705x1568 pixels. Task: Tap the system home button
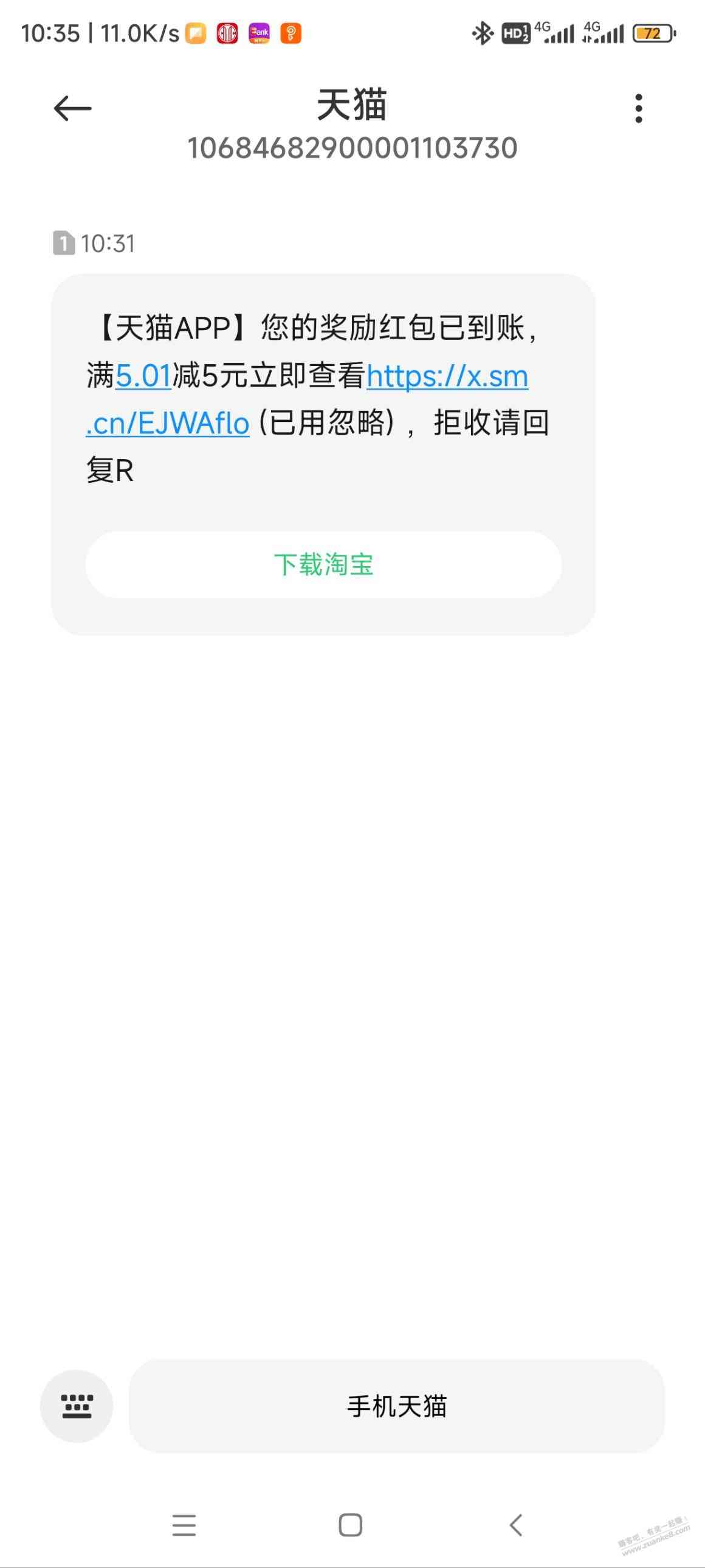pos(350,1525)
